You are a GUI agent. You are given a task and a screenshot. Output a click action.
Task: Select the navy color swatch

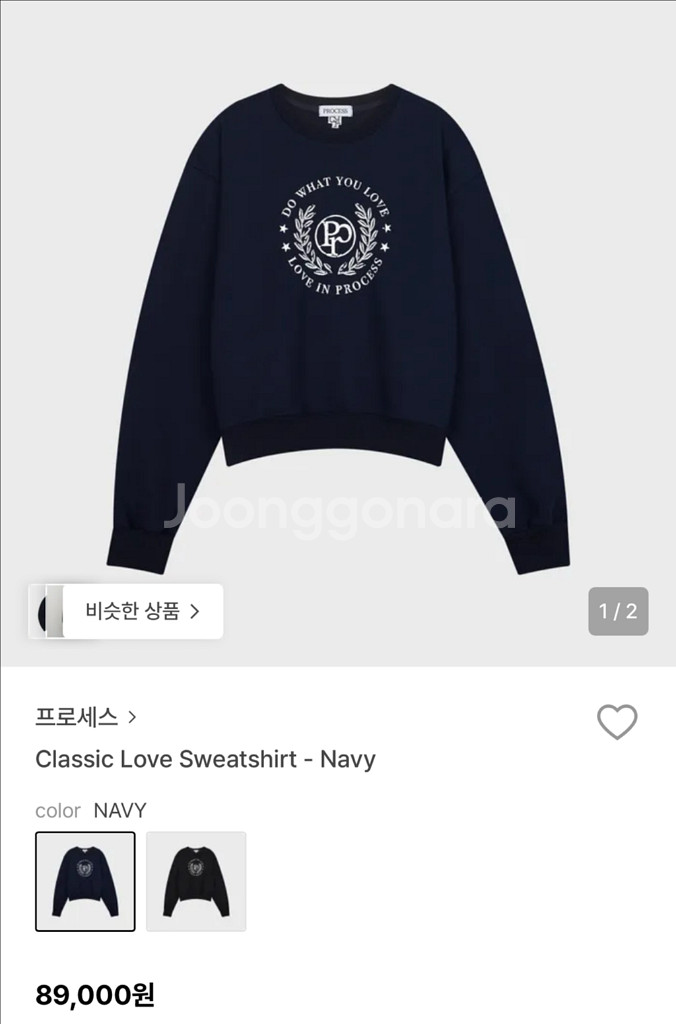(x=85, y=881)
